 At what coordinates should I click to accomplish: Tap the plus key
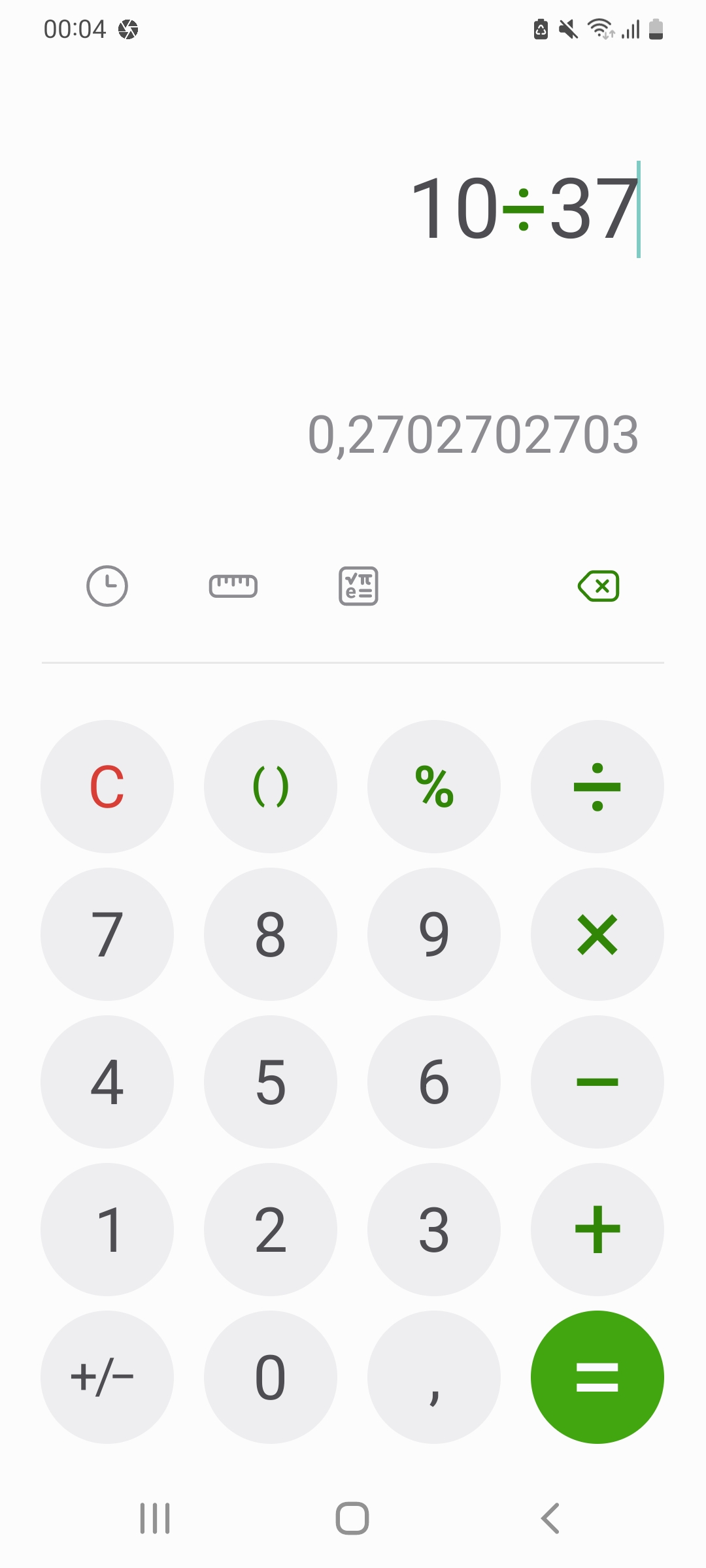tap(597, 1230)
